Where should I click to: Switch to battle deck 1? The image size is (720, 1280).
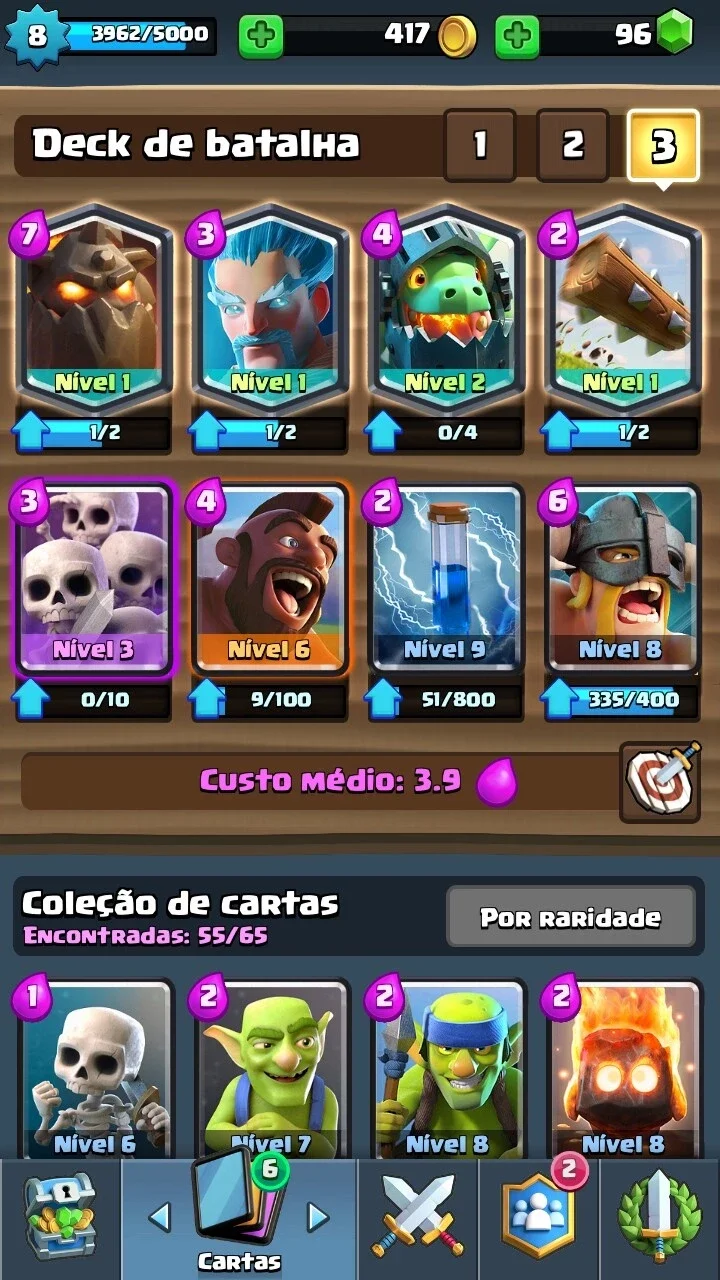tap(479, 146)
